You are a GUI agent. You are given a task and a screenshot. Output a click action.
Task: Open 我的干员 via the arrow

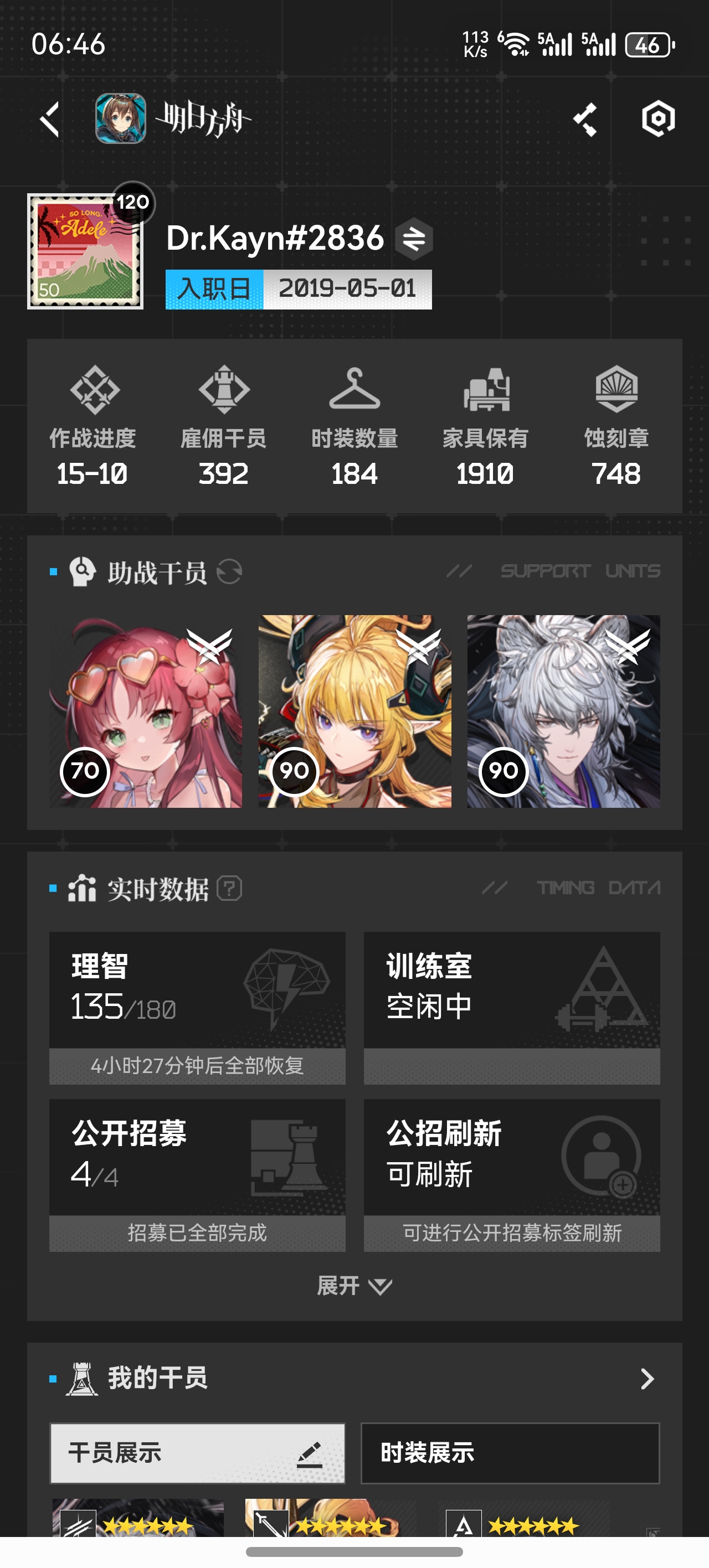(x=647, y=1378)
